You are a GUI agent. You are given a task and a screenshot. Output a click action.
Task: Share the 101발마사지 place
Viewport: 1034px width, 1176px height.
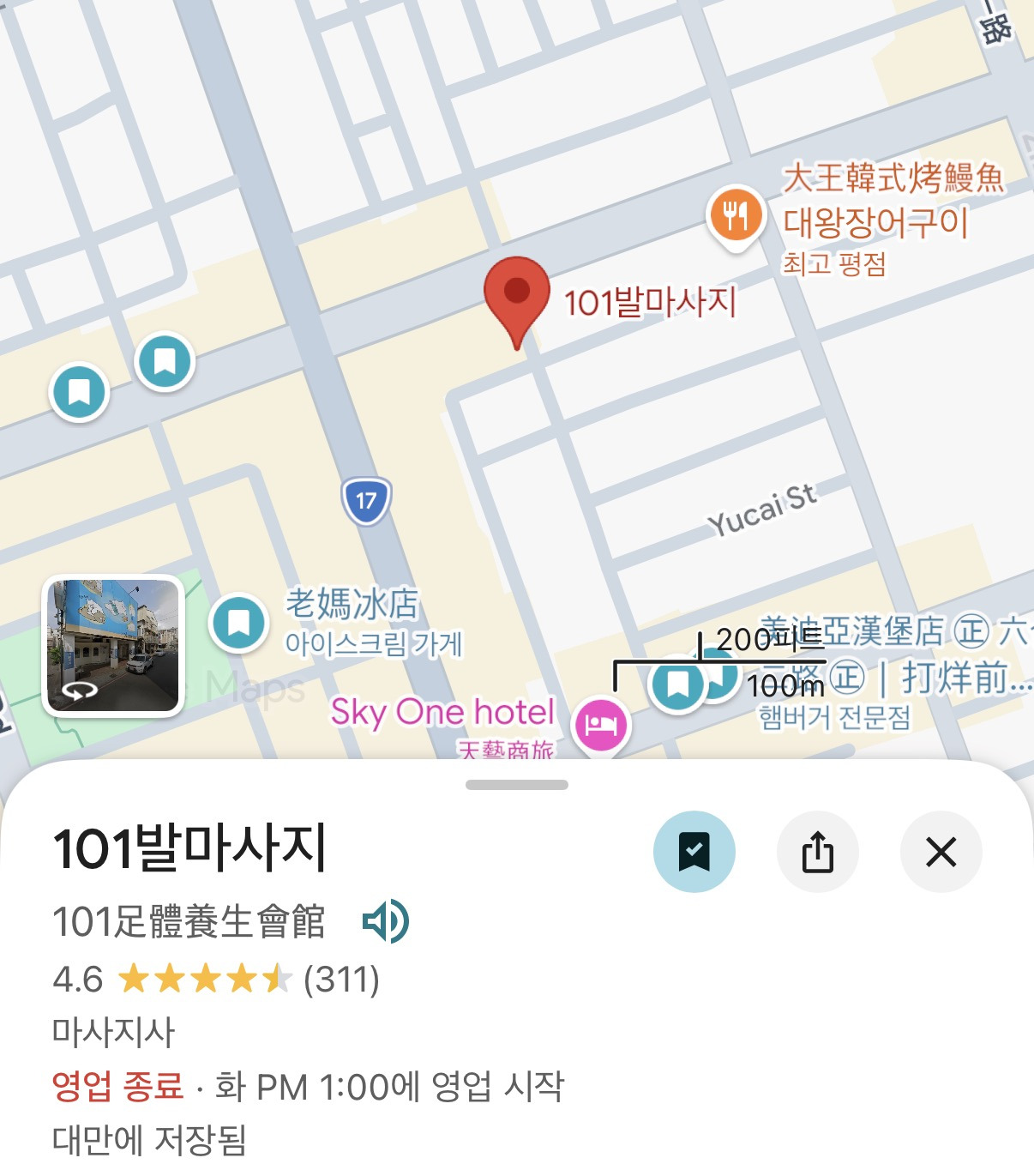tap(817, 852)
